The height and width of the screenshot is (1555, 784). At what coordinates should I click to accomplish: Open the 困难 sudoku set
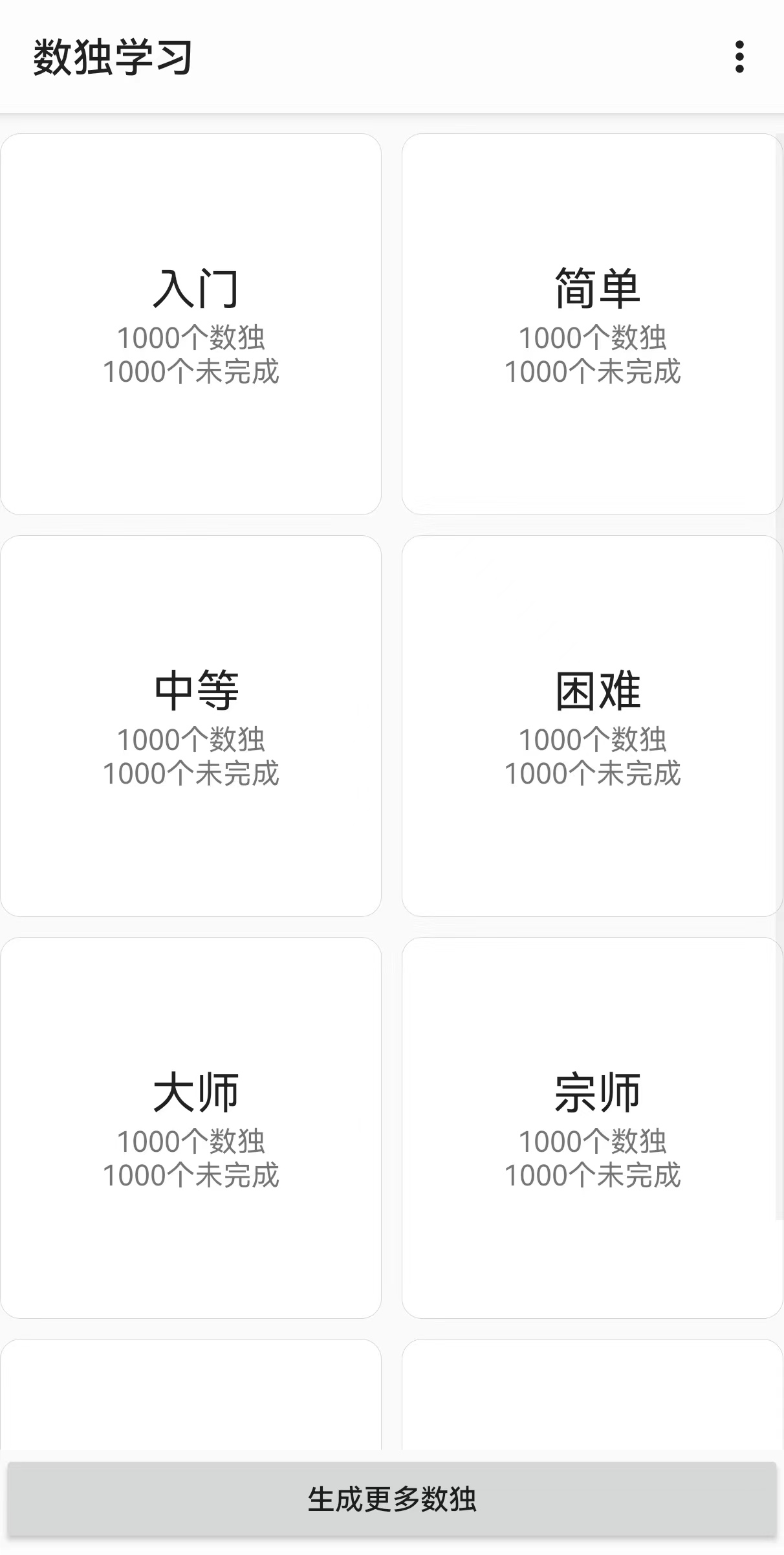[593, 726]
